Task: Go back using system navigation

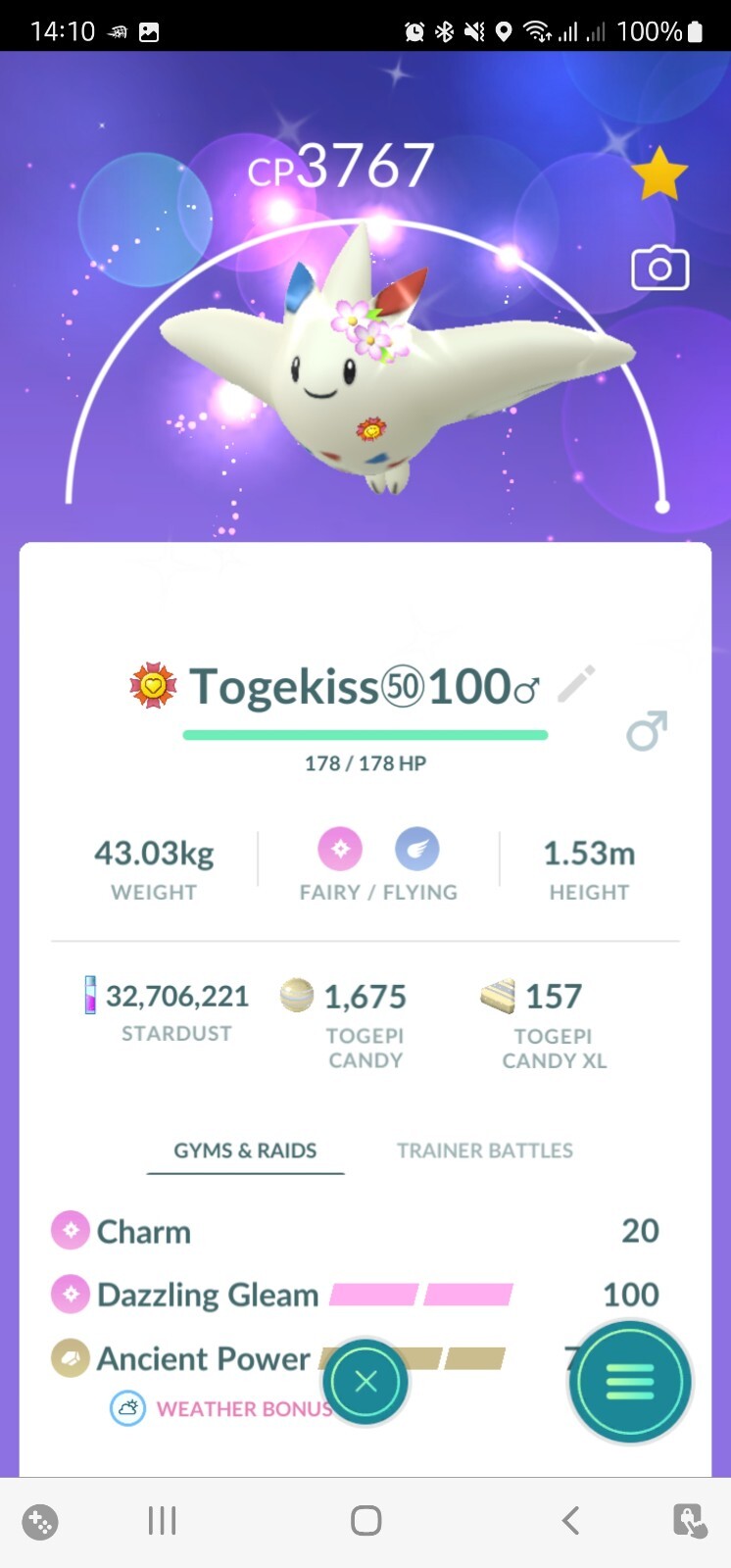Action: click(x=570, y=1520)
